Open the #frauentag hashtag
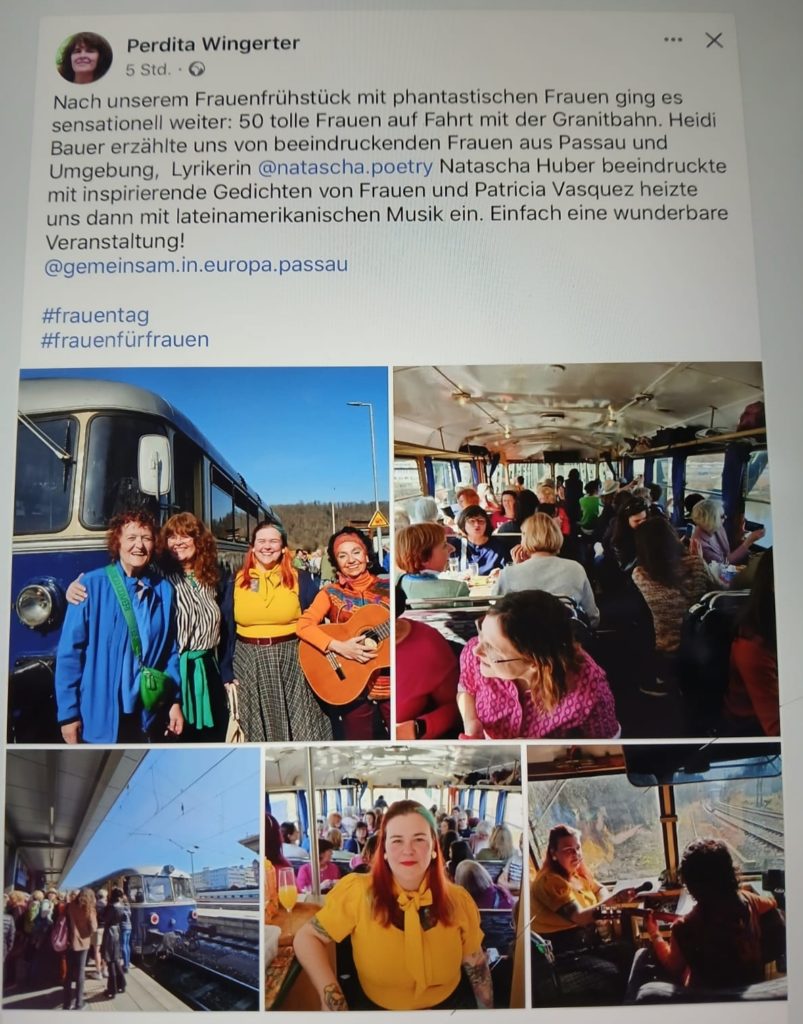Viewport: 803px width, 1024px height. 95,316
